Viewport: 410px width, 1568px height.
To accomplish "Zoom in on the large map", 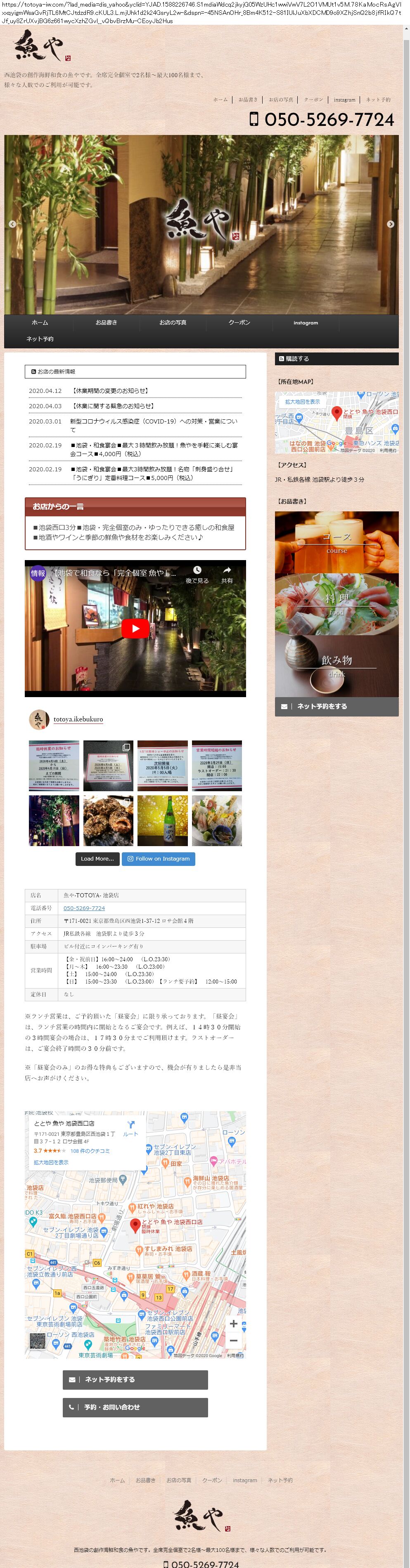I will [x=233, y=1323].
